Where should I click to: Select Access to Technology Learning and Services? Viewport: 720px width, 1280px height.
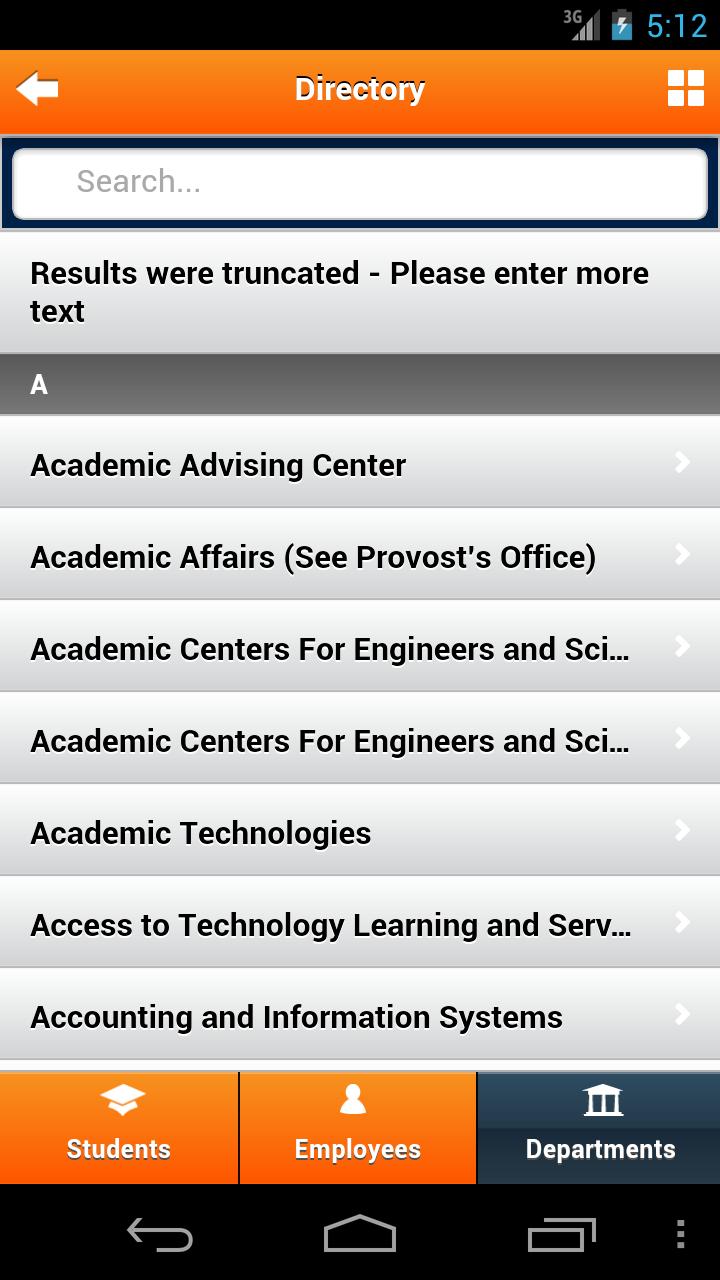360,923
